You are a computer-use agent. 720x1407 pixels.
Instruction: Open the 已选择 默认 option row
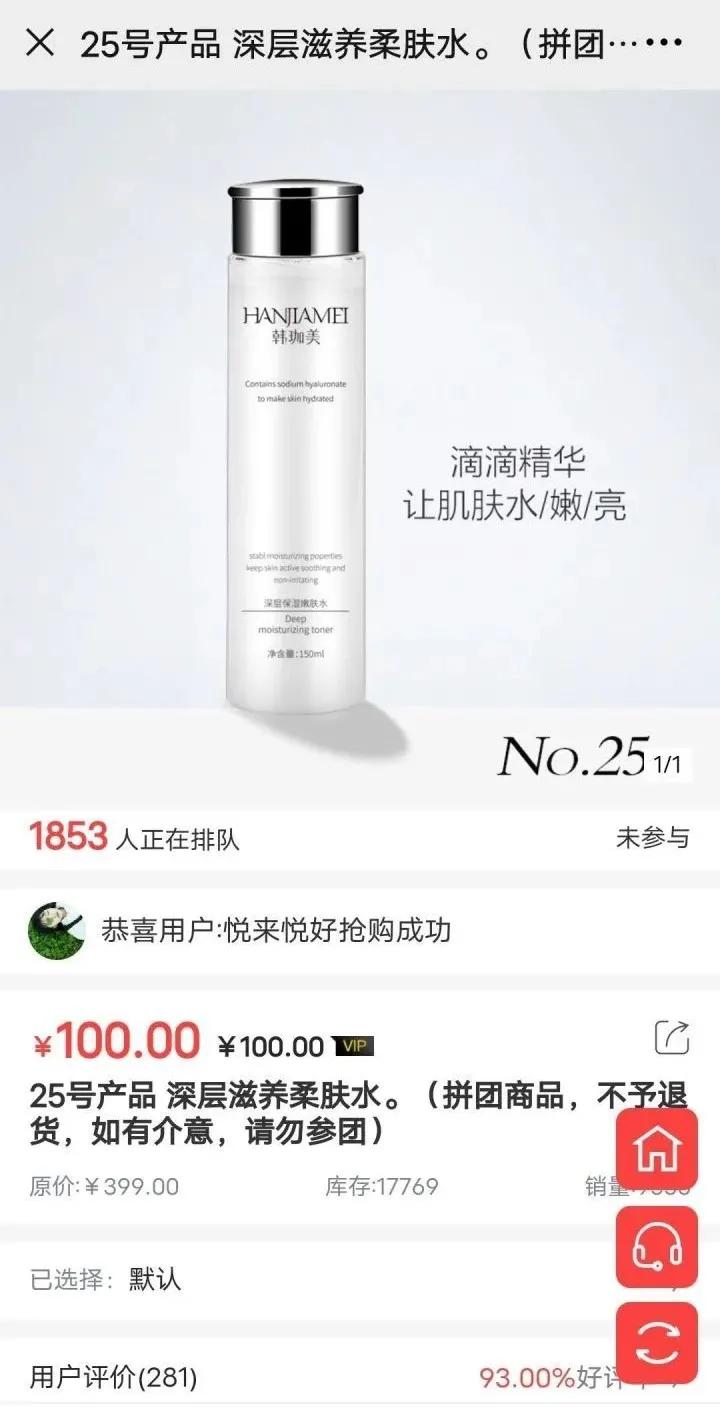(300, 1279)
